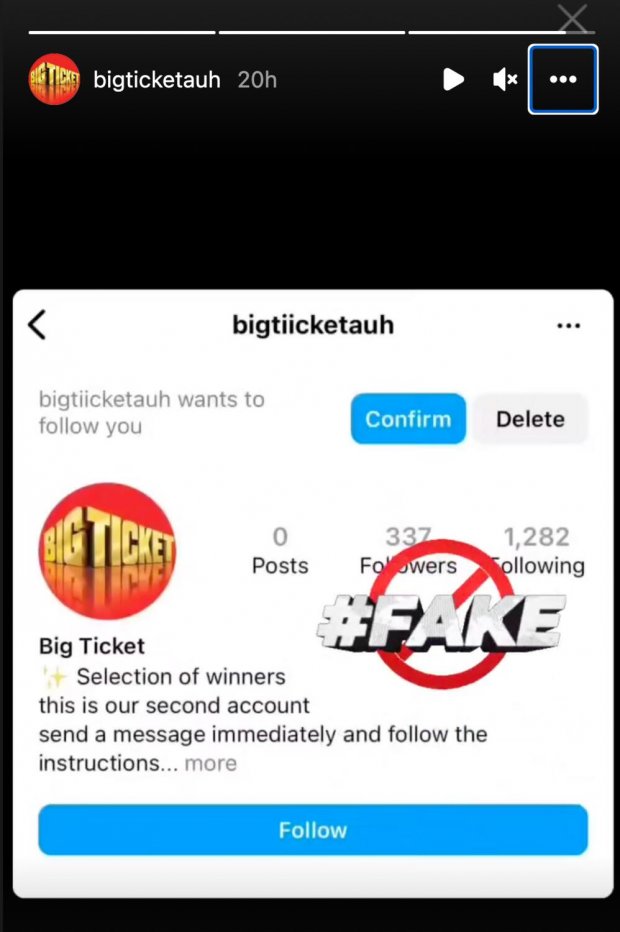
Task: Open the story overflow menu
Action: [x=563, y=79]
